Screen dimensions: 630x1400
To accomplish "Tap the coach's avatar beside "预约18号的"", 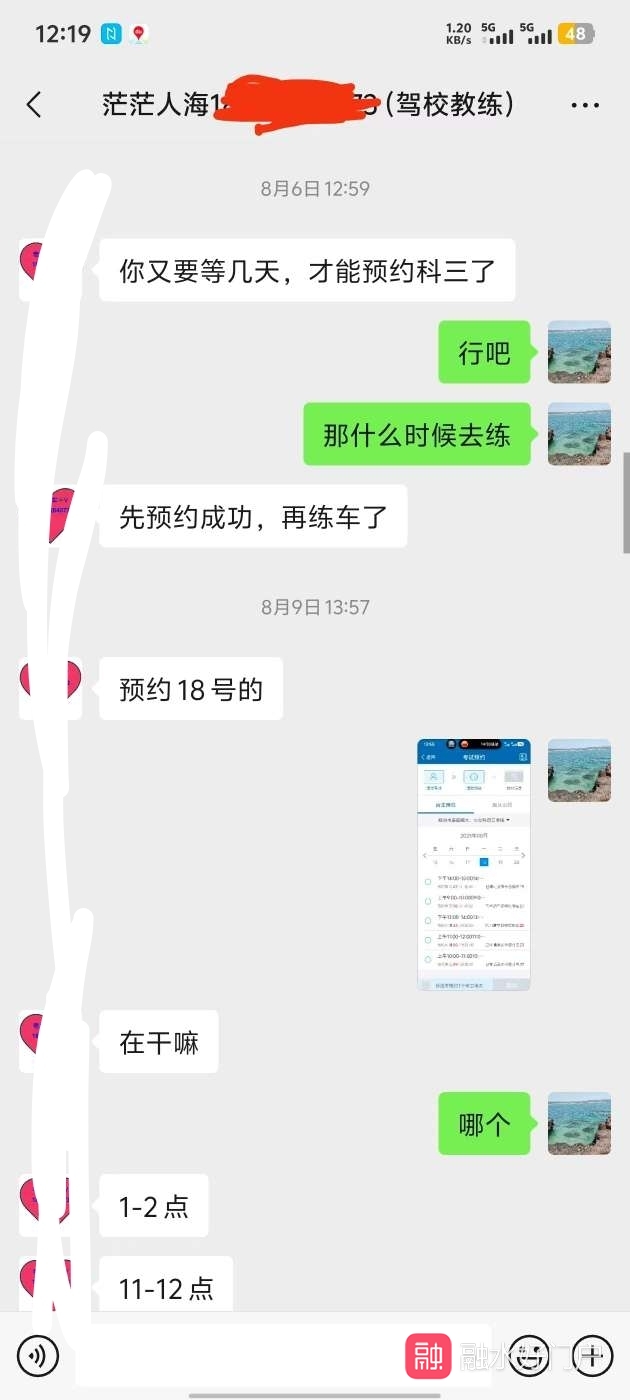I will coord(50,688).
